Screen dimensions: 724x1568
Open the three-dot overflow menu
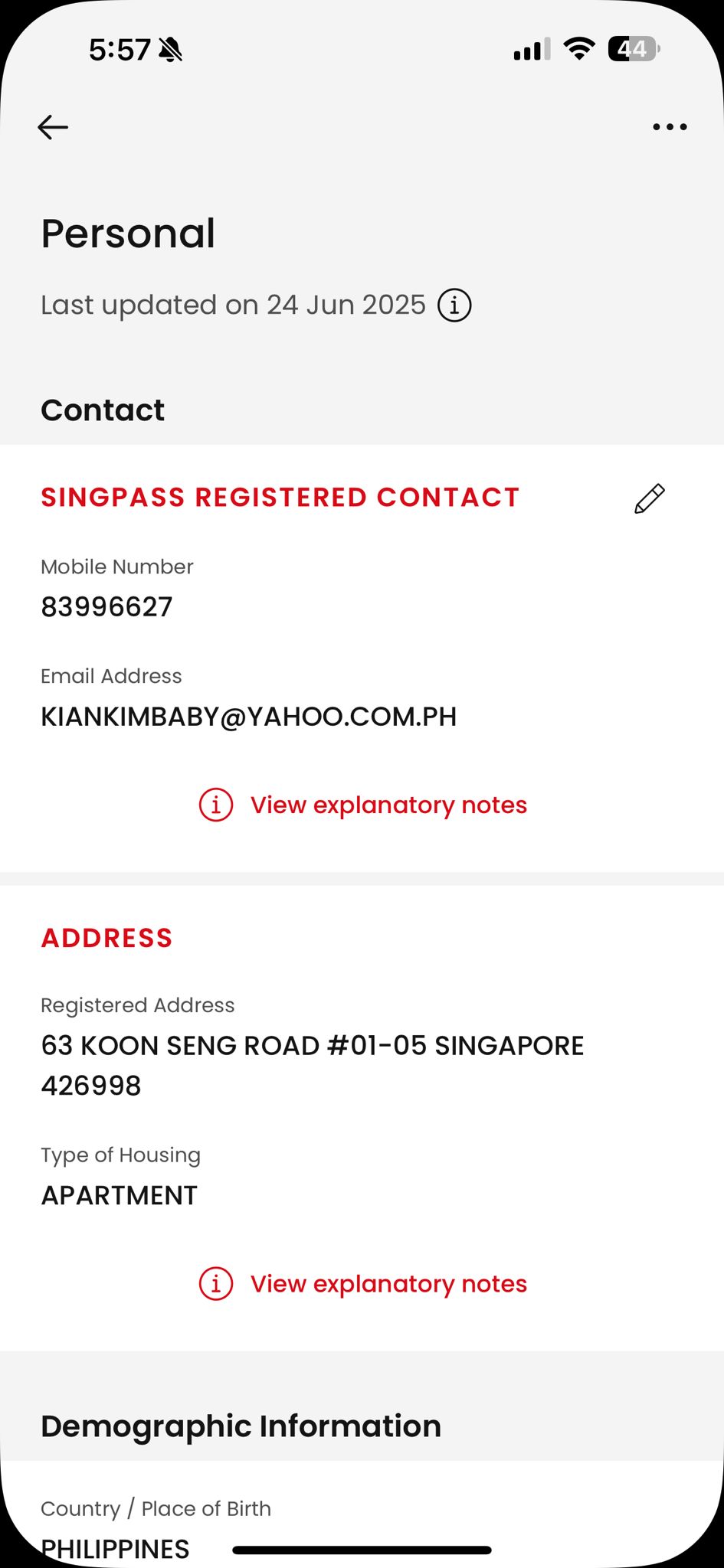click(670, 127)
